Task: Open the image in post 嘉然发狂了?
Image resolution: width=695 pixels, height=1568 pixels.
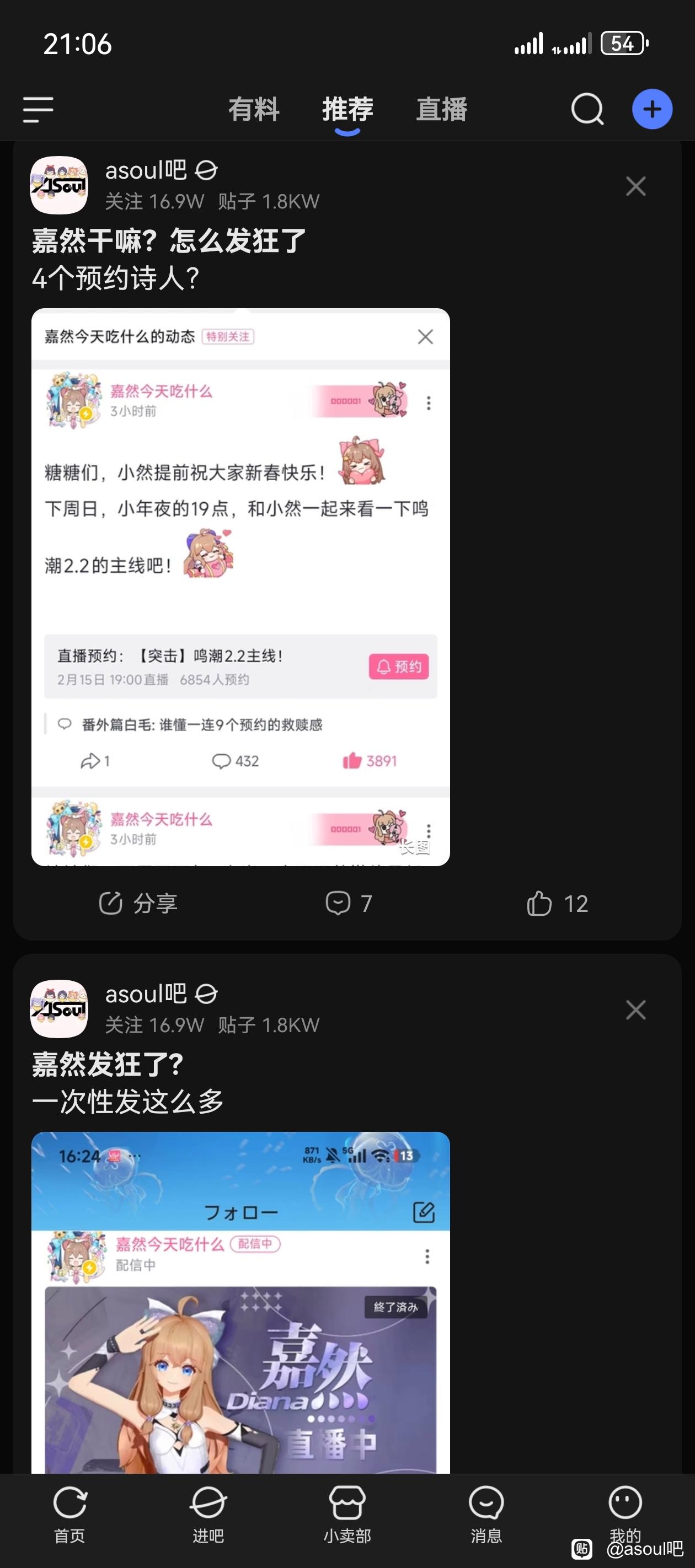Action: tap(240, 1303)
